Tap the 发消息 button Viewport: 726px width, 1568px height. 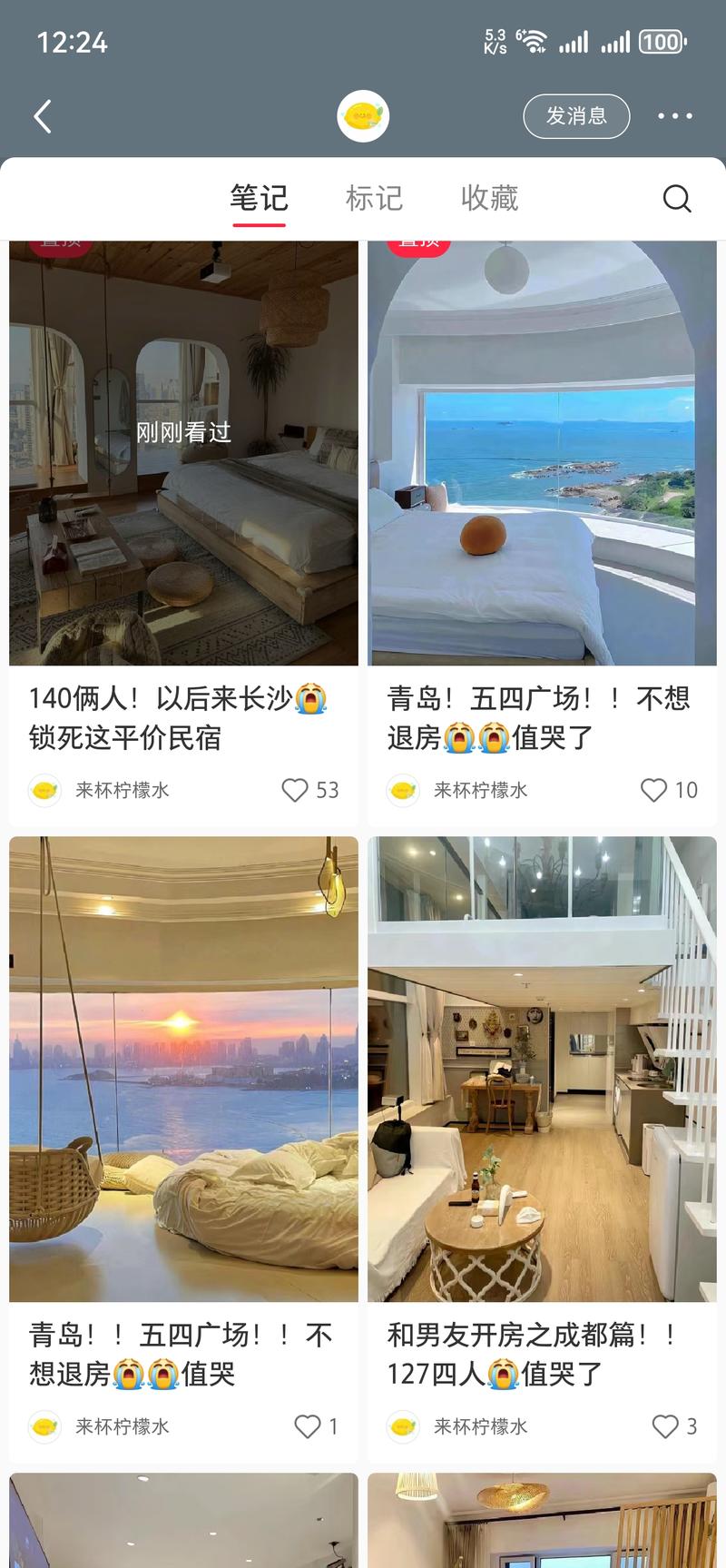(x=576, y=116)
